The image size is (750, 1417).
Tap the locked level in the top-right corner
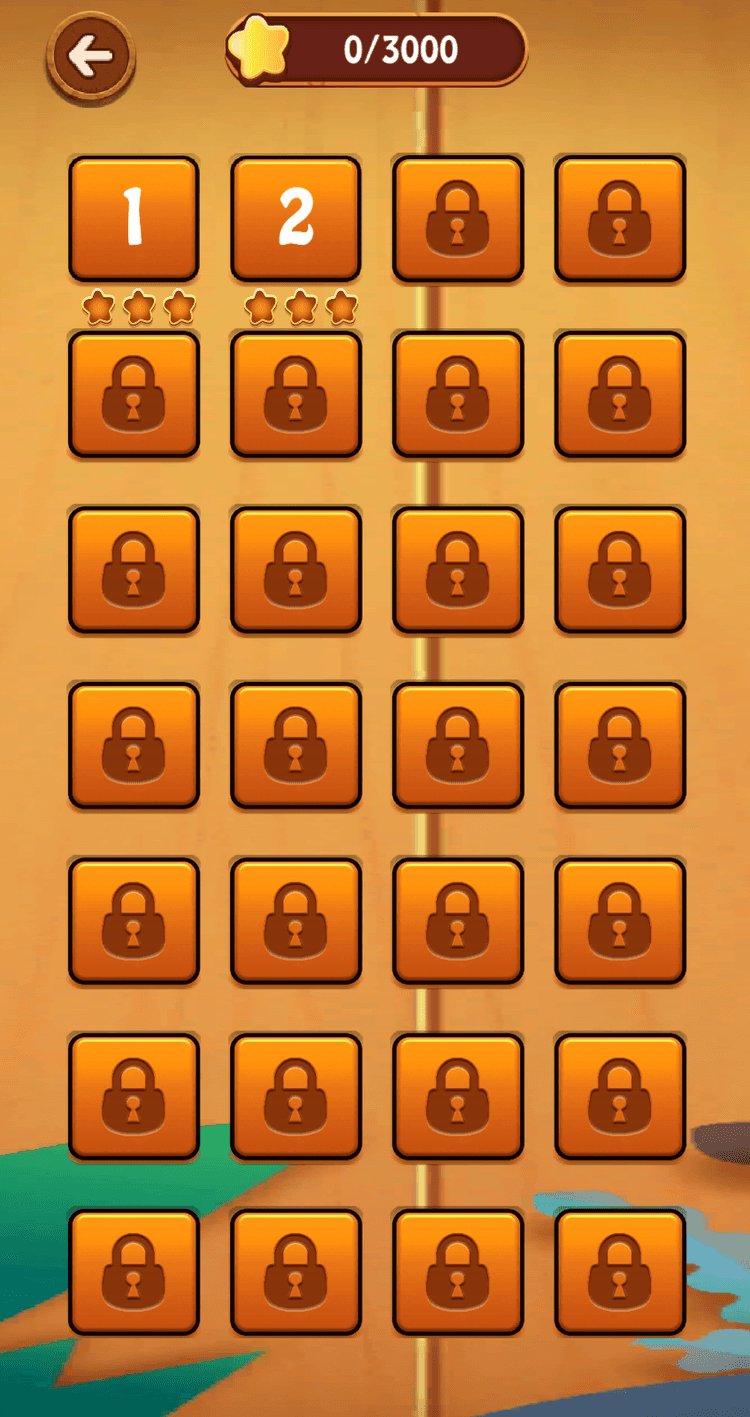pyautogui.click(x=619, y=217)
